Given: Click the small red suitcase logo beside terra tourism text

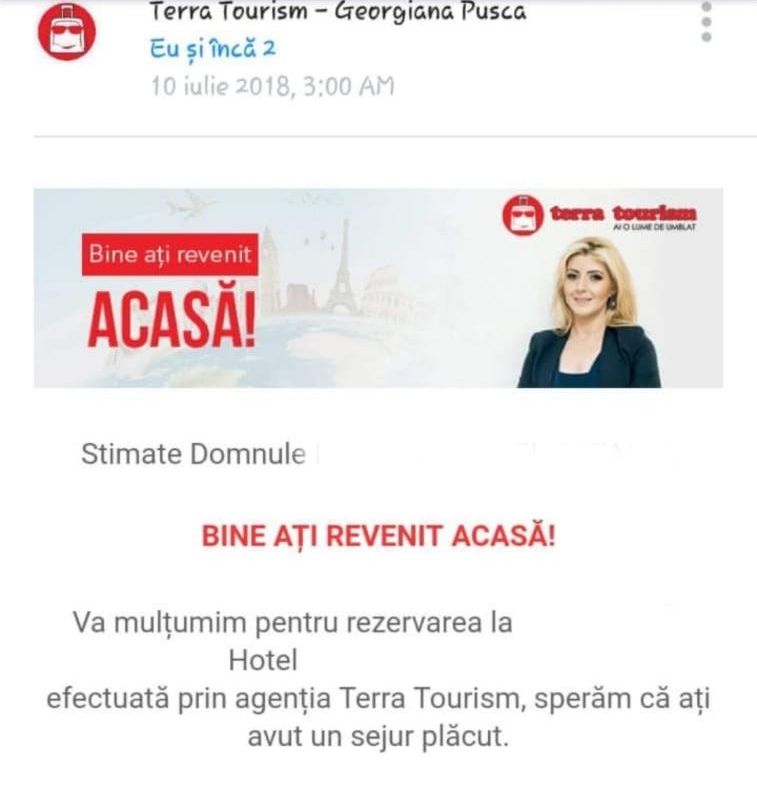Looking at the screenshot, I should click(x=522, y=214).
